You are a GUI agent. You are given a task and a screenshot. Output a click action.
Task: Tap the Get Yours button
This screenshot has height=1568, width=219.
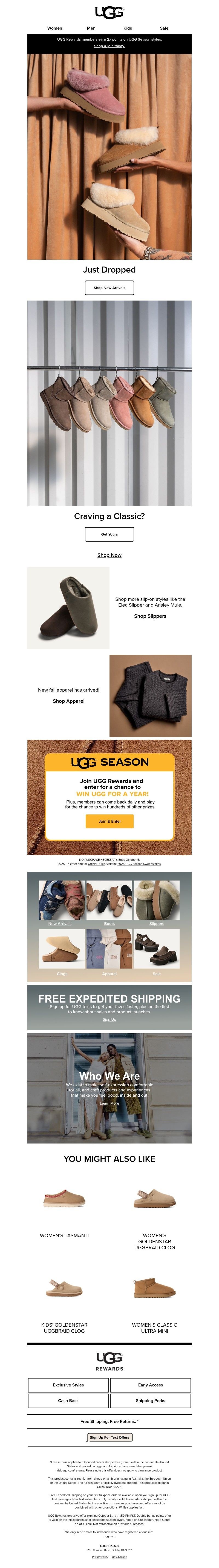tap(109, 534)
